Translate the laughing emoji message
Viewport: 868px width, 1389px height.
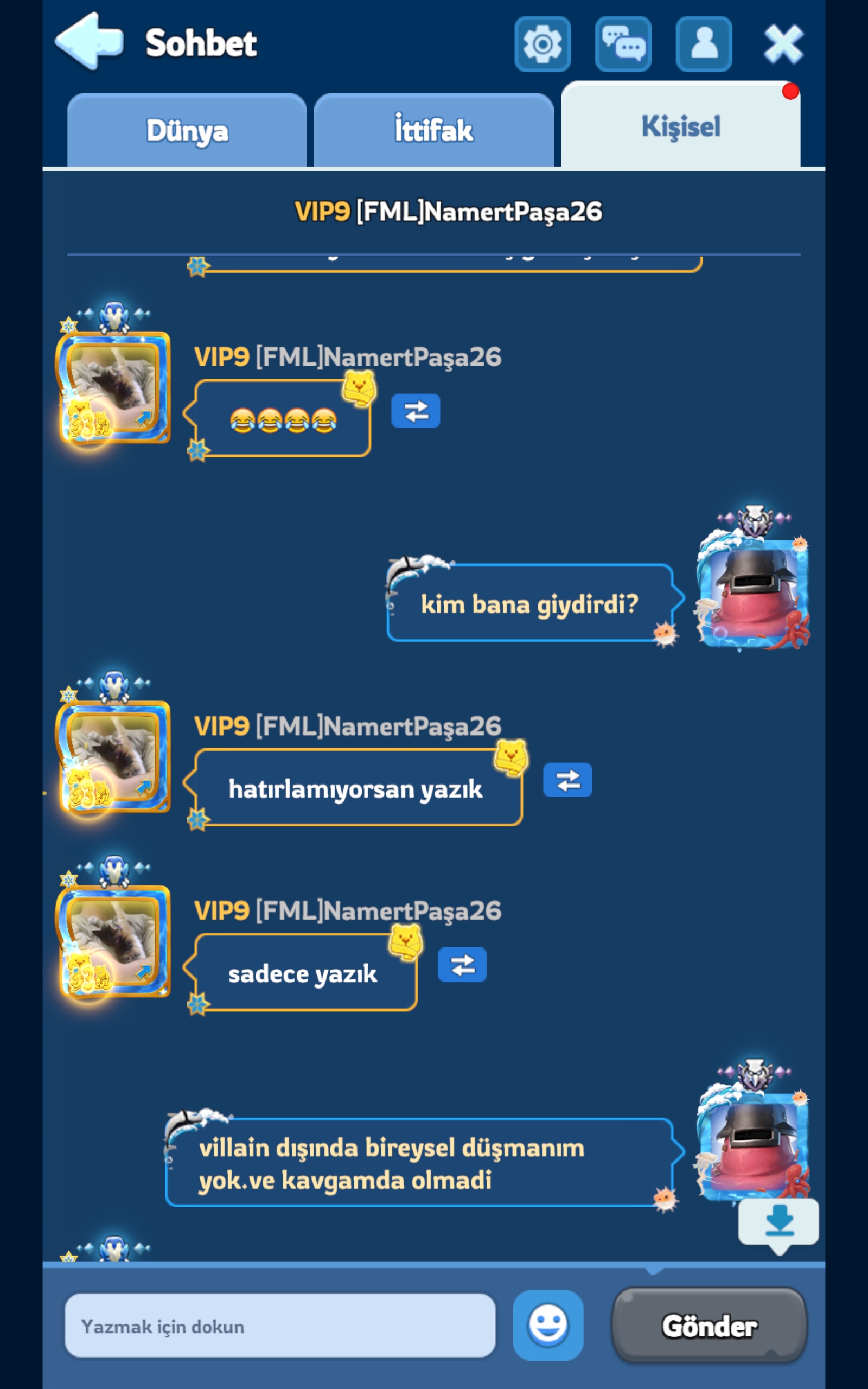tap(416, 411)
